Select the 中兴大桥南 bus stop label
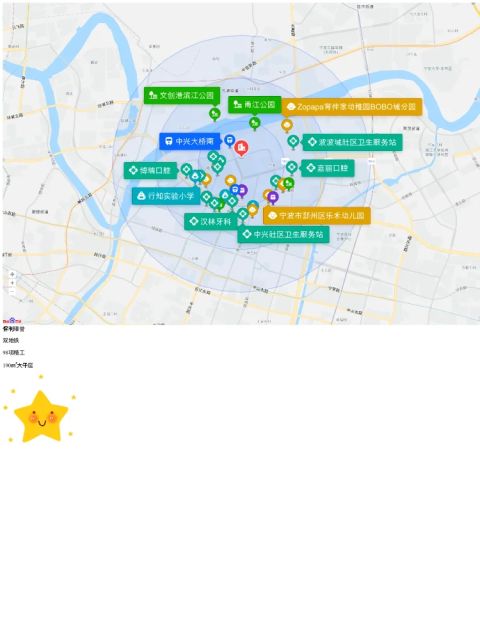This screenshot has height=640, width=480. (190, 142)
